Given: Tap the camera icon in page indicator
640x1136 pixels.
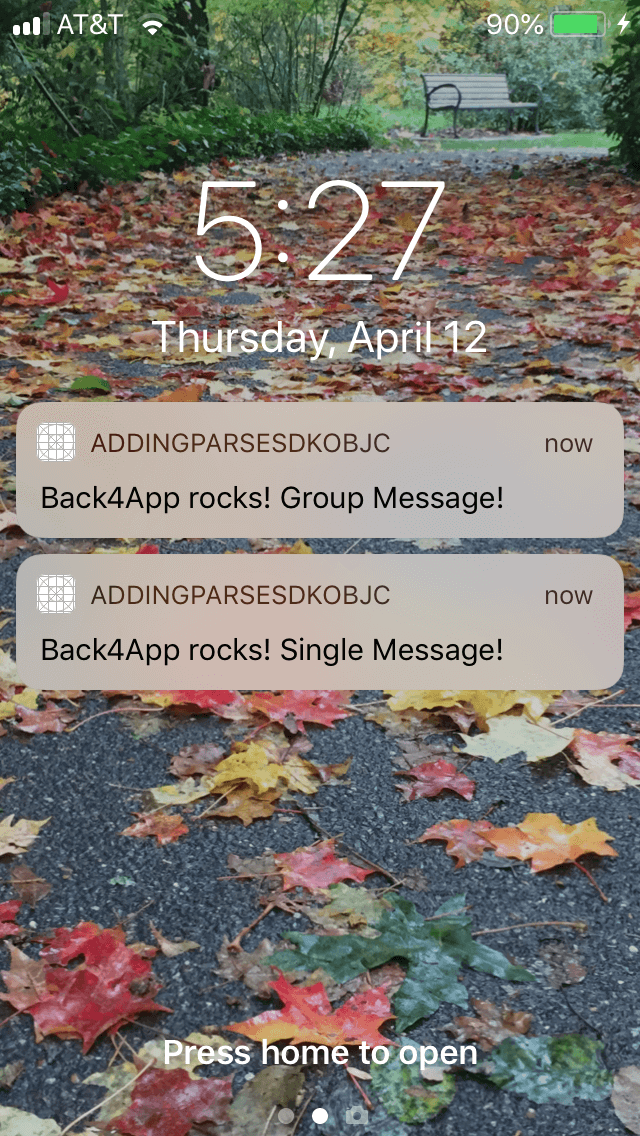Looking at the screenshot, I should tap(356, 1115).
